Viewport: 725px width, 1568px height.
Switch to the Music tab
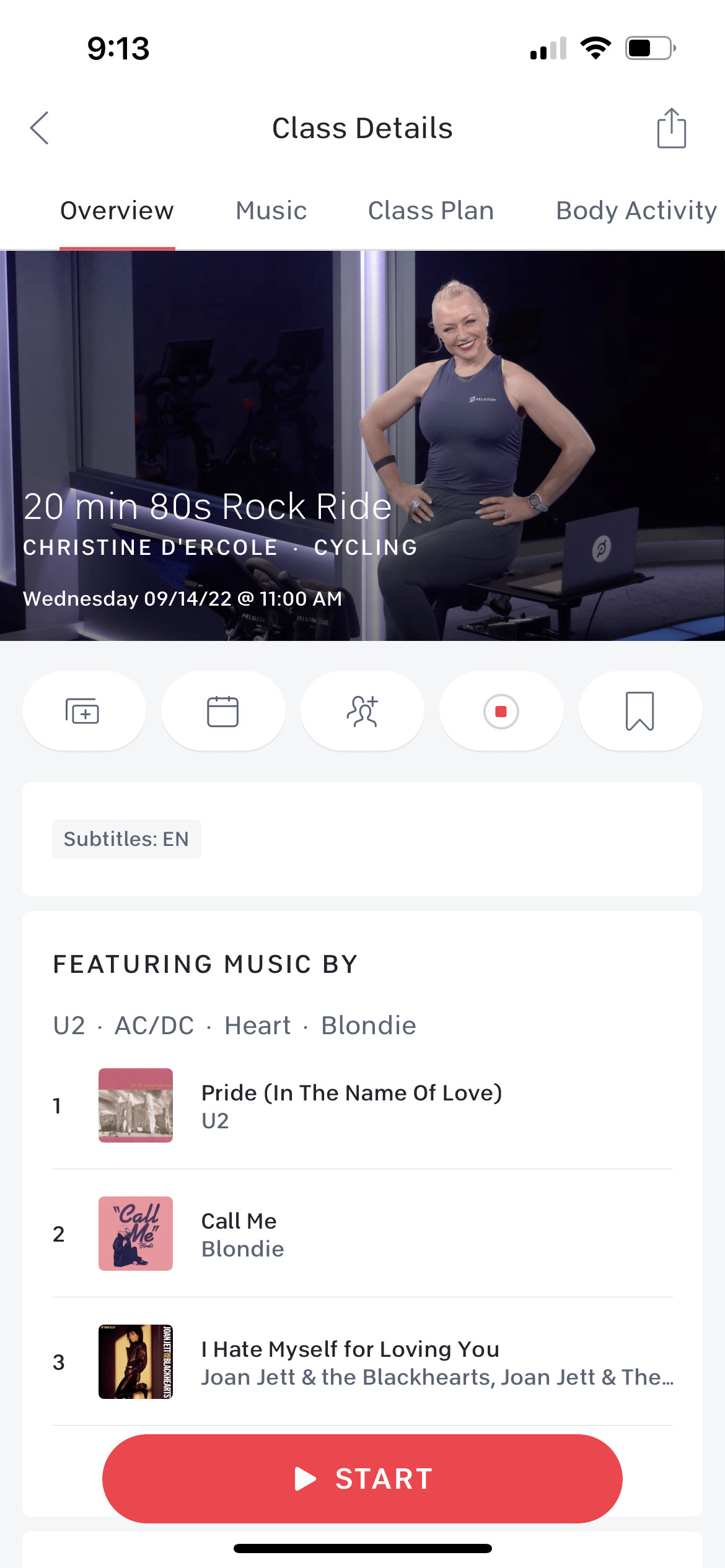[x=271, y=211]
